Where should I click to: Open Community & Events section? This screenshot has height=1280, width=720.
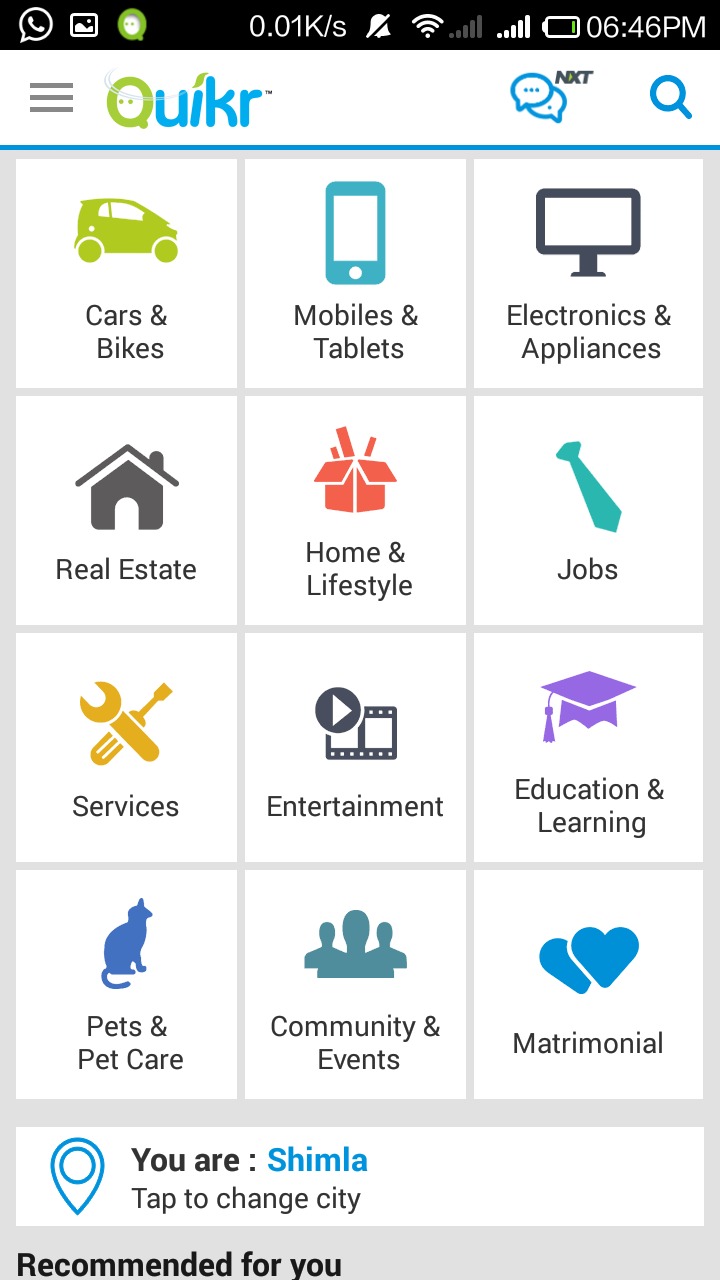pos(355,983)
